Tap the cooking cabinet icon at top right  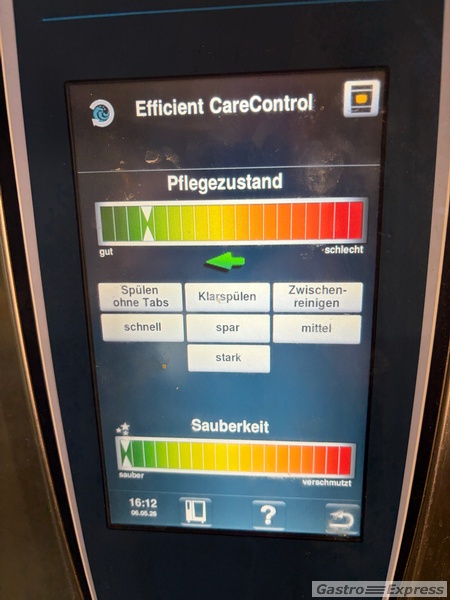pos(362,98)
